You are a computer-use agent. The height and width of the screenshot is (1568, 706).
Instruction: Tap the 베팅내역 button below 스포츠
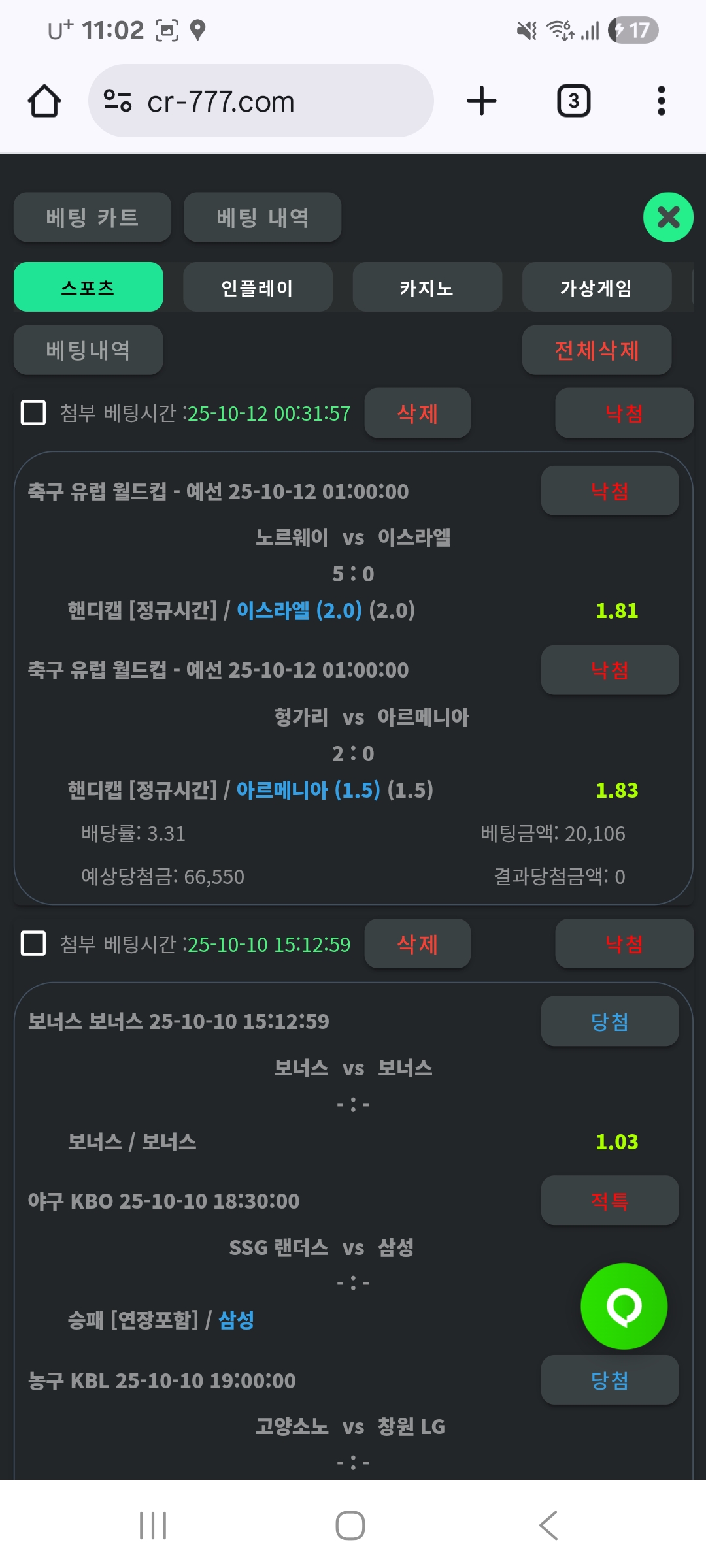tap(88, 351)
